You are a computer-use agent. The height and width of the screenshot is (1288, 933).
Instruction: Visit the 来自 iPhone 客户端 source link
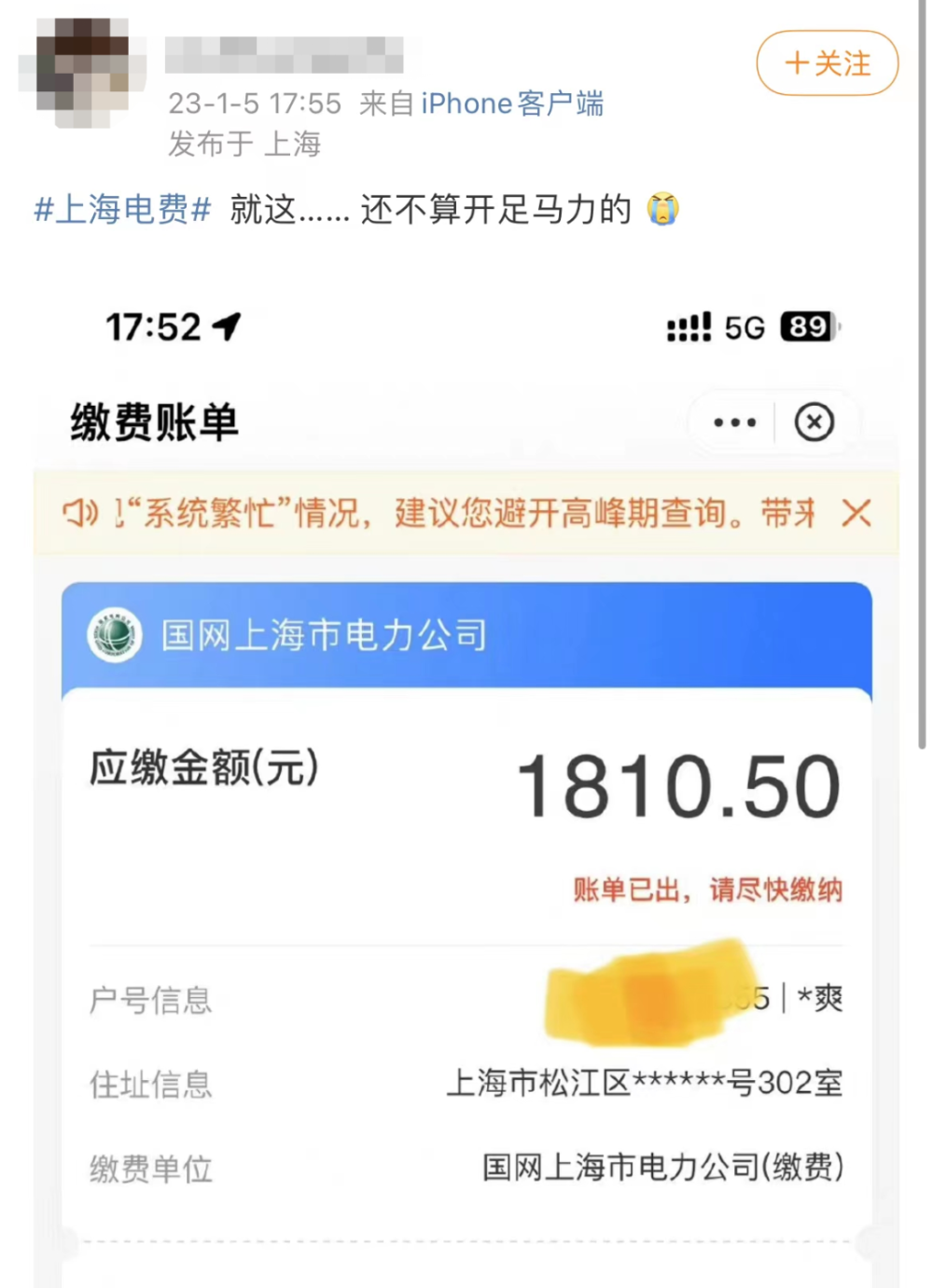480,104
